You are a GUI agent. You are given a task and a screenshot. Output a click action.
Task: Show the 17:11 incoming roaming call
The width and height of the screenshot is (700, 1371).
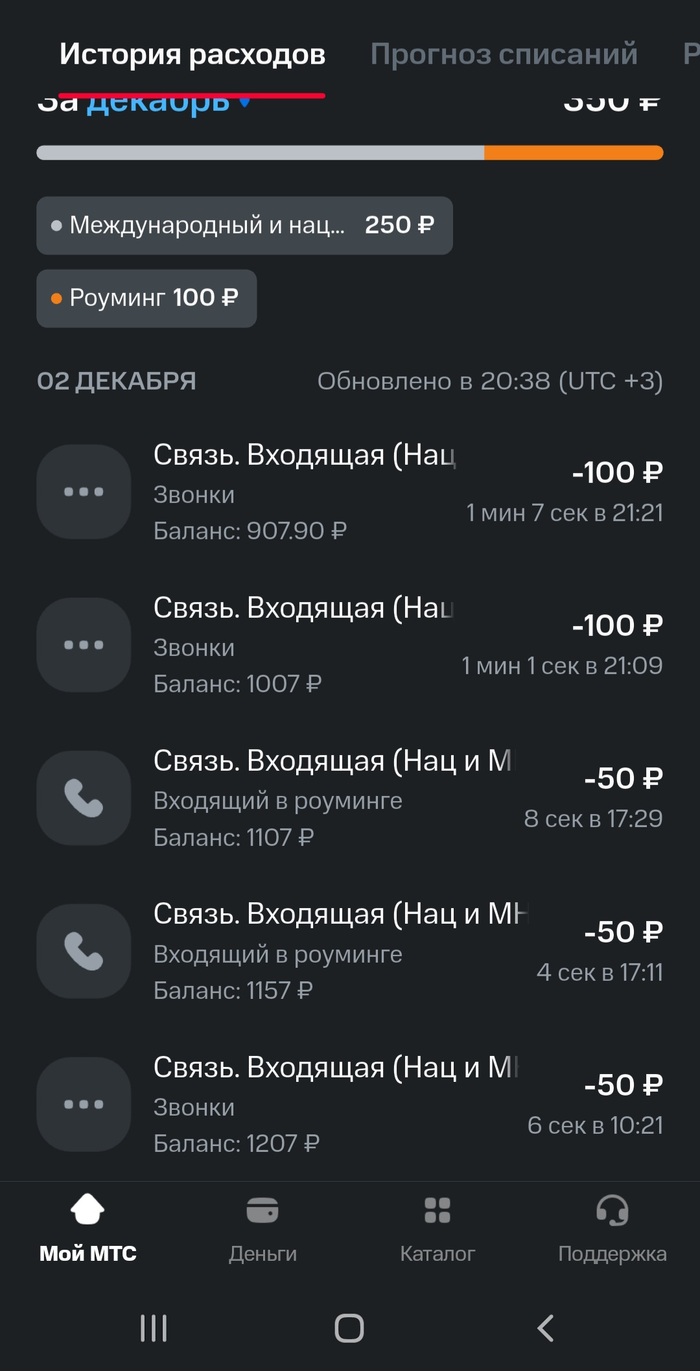point(350,951)
